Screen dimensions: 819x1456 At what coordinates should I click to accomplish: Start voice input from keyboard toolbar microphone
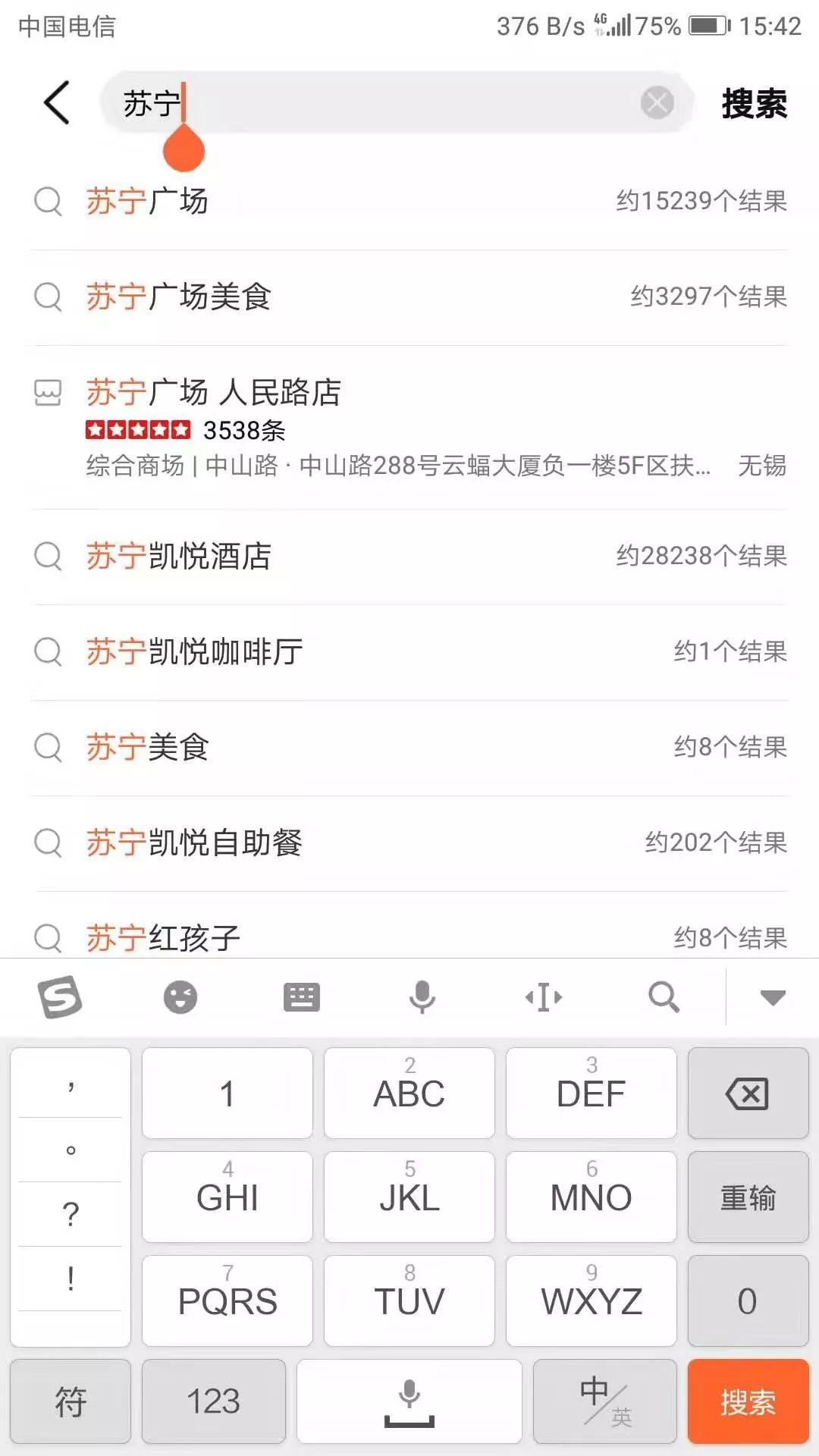coord(422,997)
